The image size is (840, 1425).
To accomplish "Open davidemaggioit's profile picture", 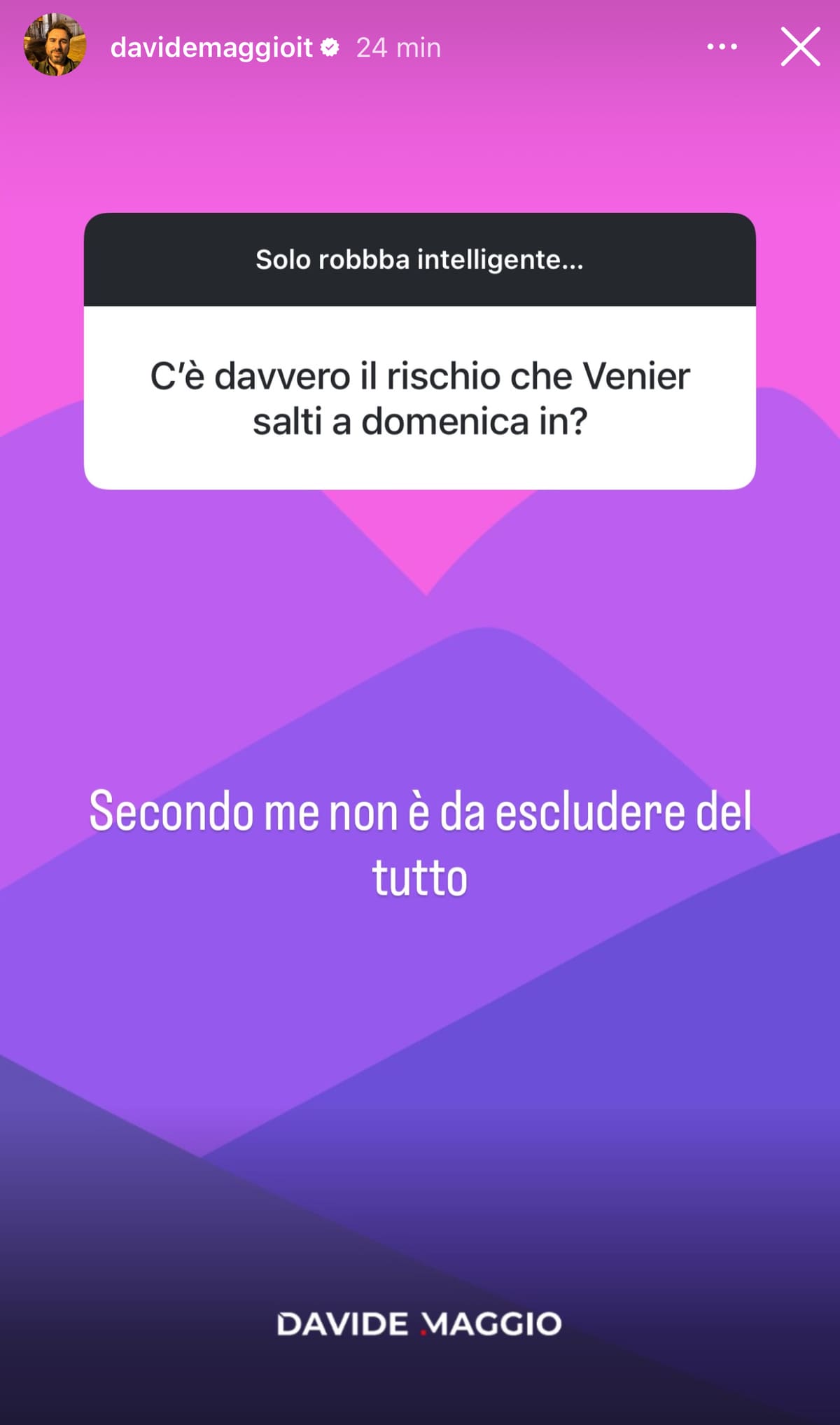I will point(55,46).
